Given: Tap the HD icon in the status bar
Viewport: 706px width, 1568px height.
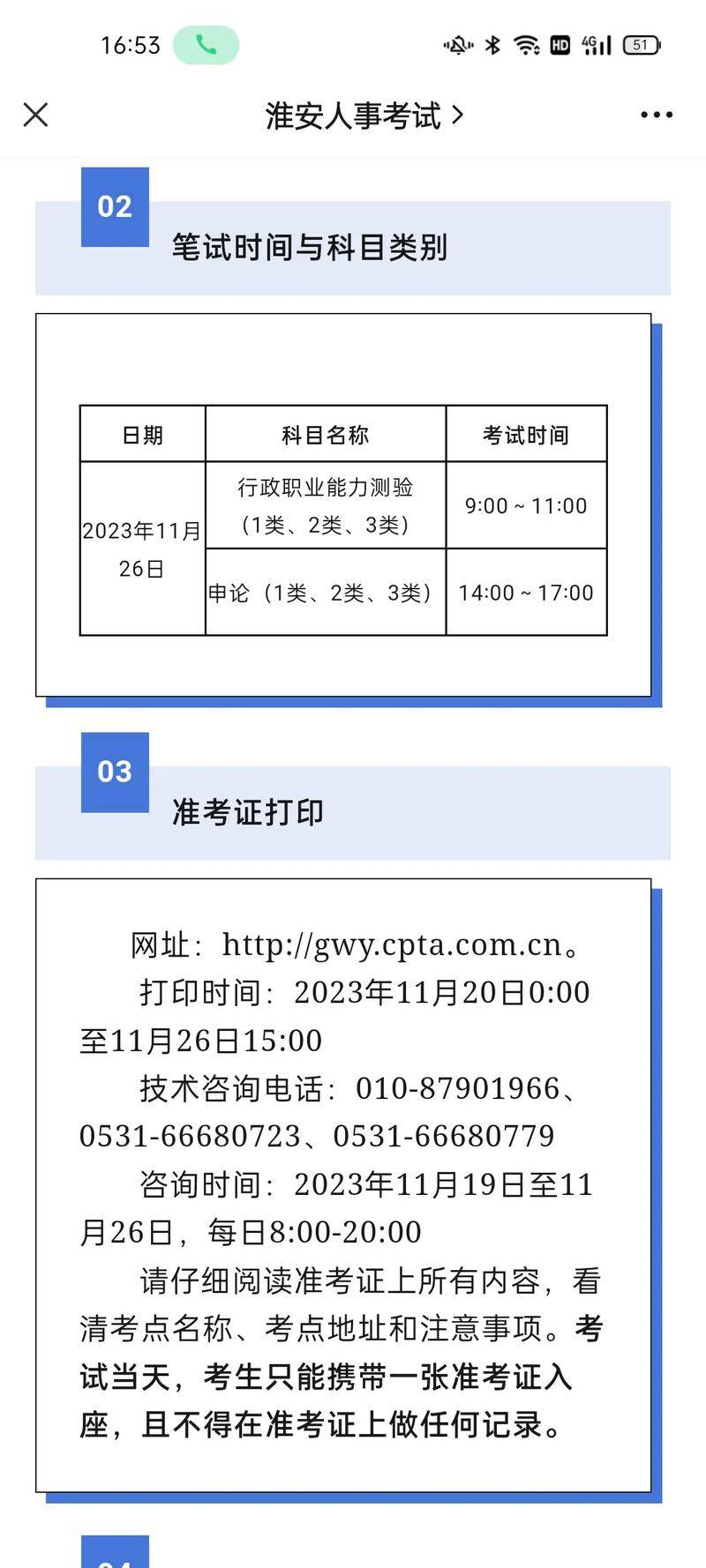Looking at the screenshot, I should [x=560, y=44].
